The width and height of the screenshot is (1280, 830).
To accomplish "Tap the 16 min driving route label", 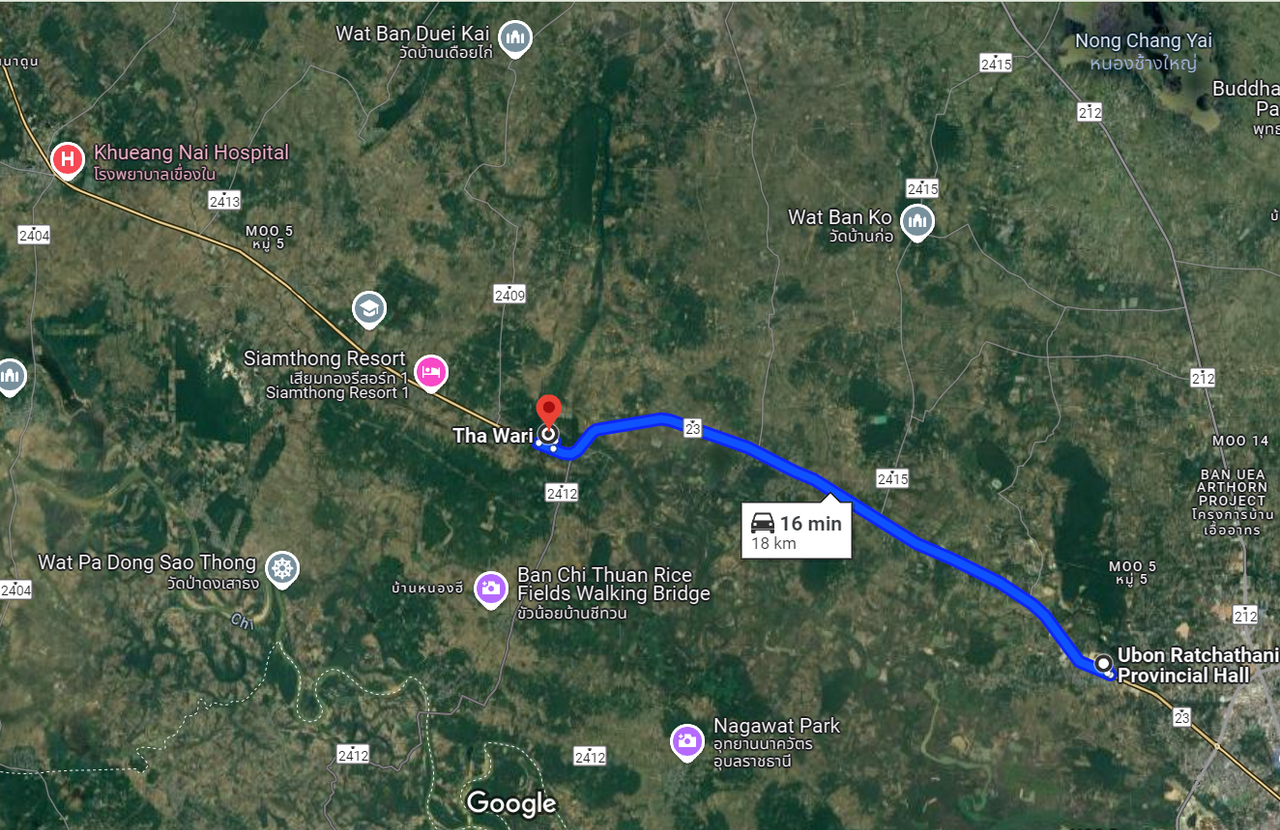I will click(x=796, y=531).
